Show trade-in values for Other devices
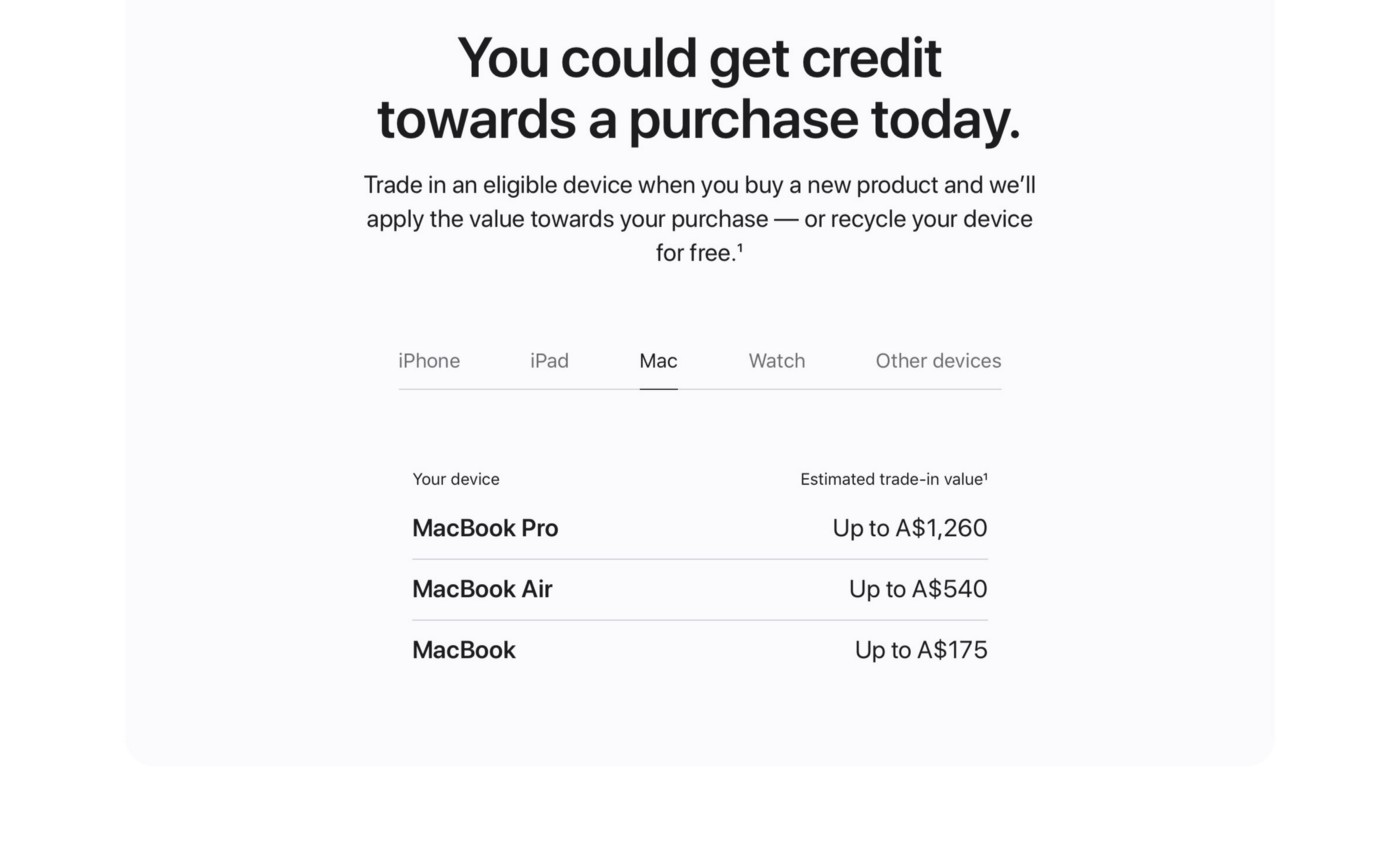The height and width of the screenshot is (849, 1400). click(937, 361)
